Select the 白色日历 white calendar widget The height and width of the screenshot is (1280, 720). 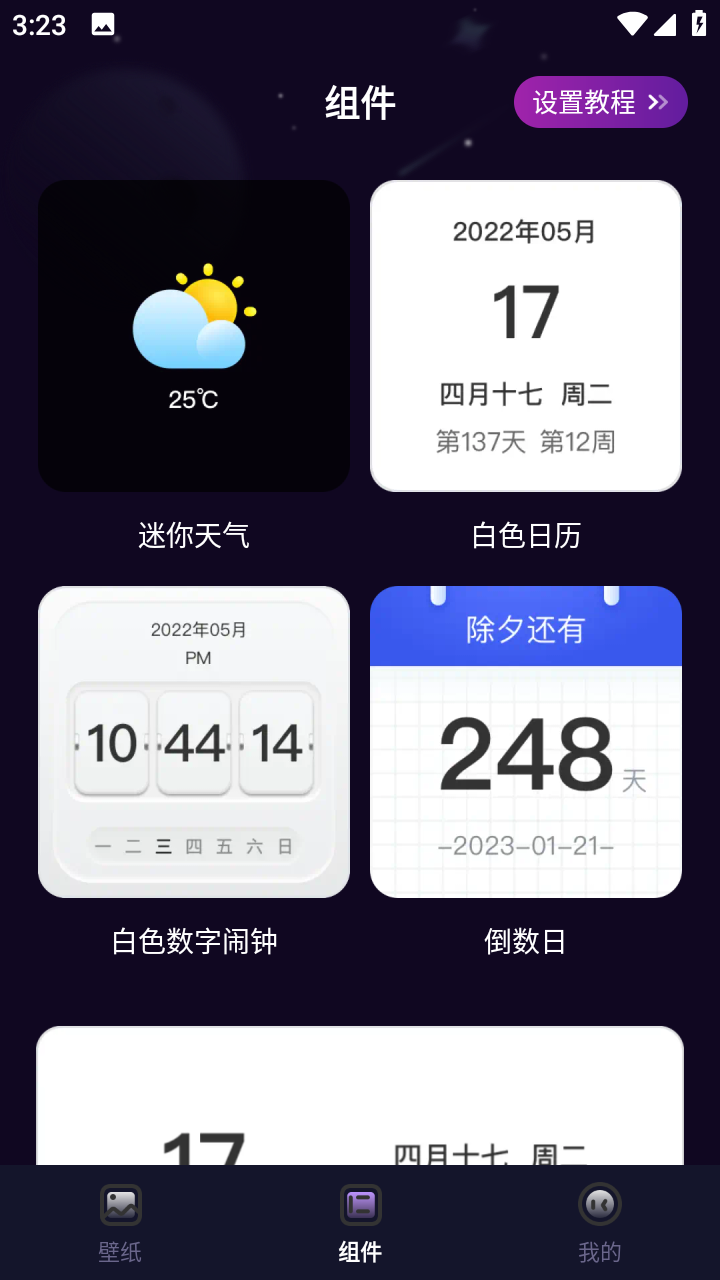[x=525, y=335]
